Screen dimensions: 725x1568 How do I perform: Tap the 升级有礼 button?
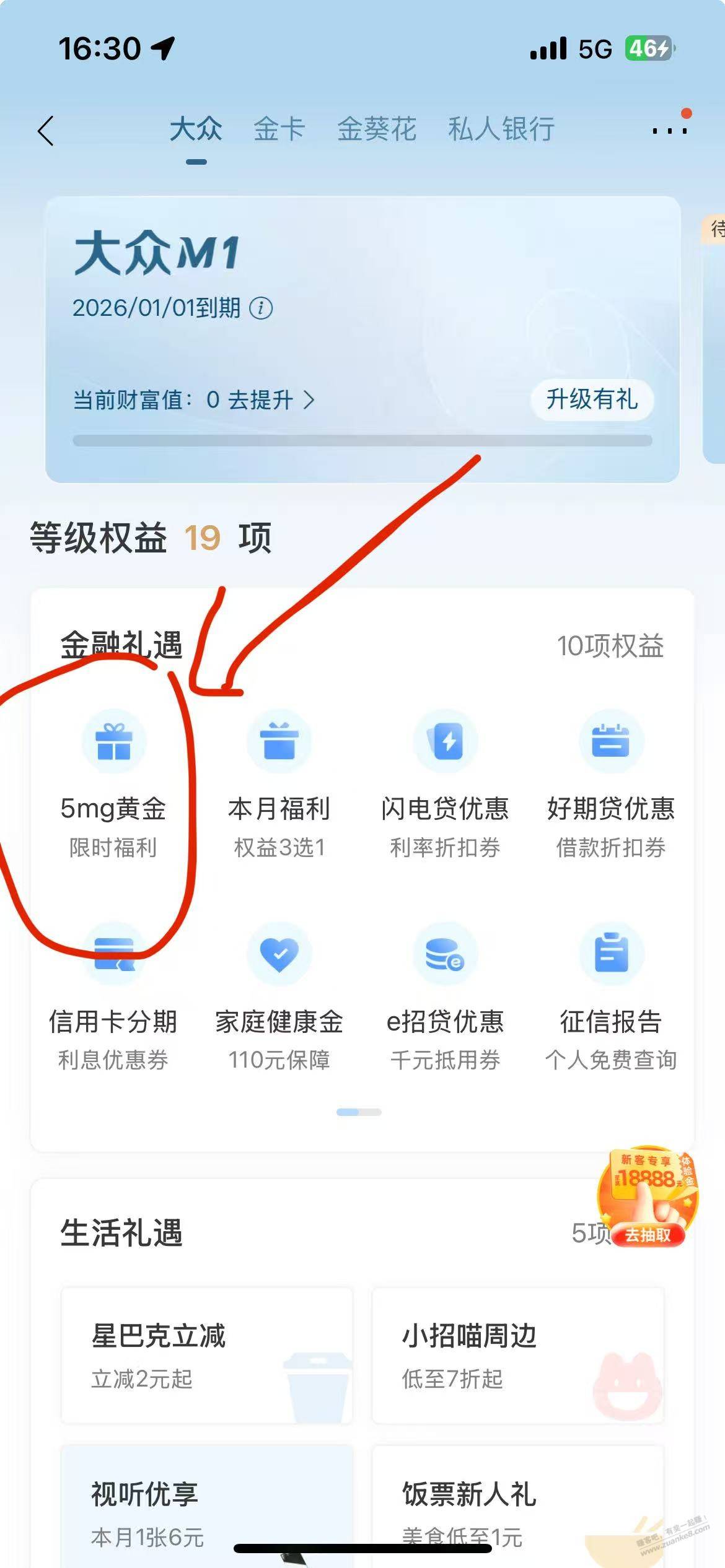592,399
